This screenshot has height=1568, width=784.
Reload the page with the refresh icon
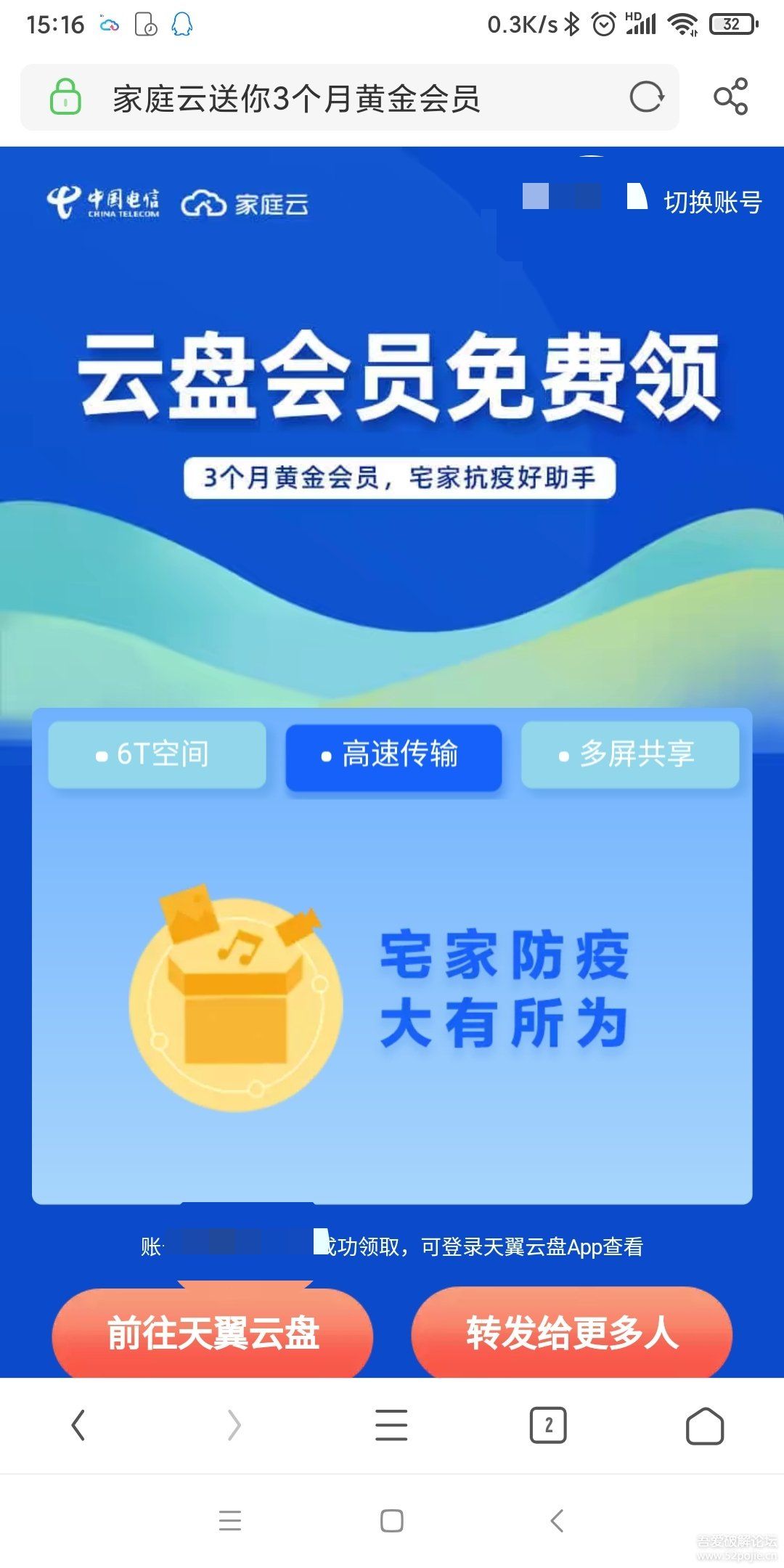point(646,97)
